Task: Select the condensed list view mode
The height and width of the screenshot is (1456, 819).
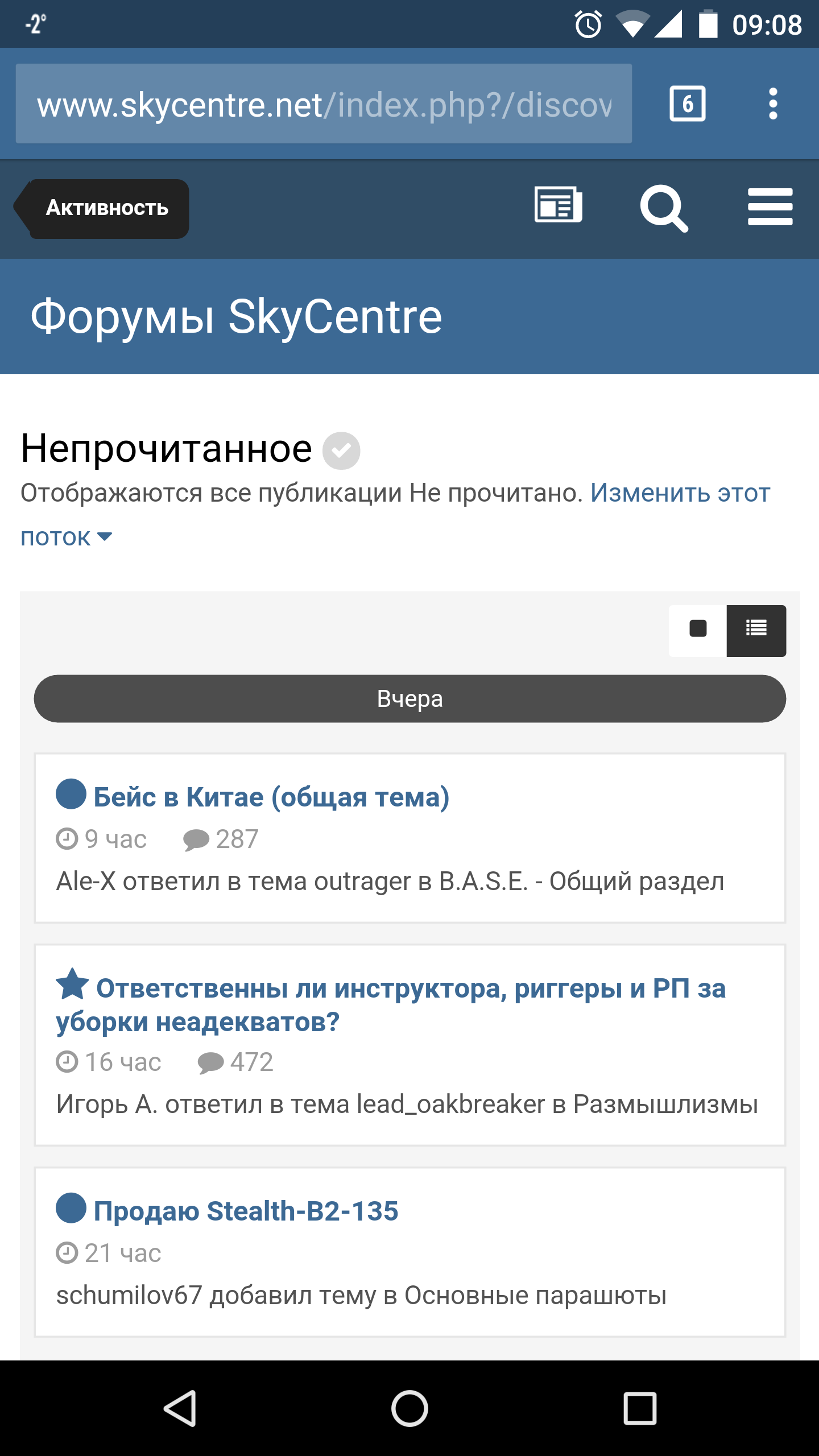Action: [x=756, y=630]
